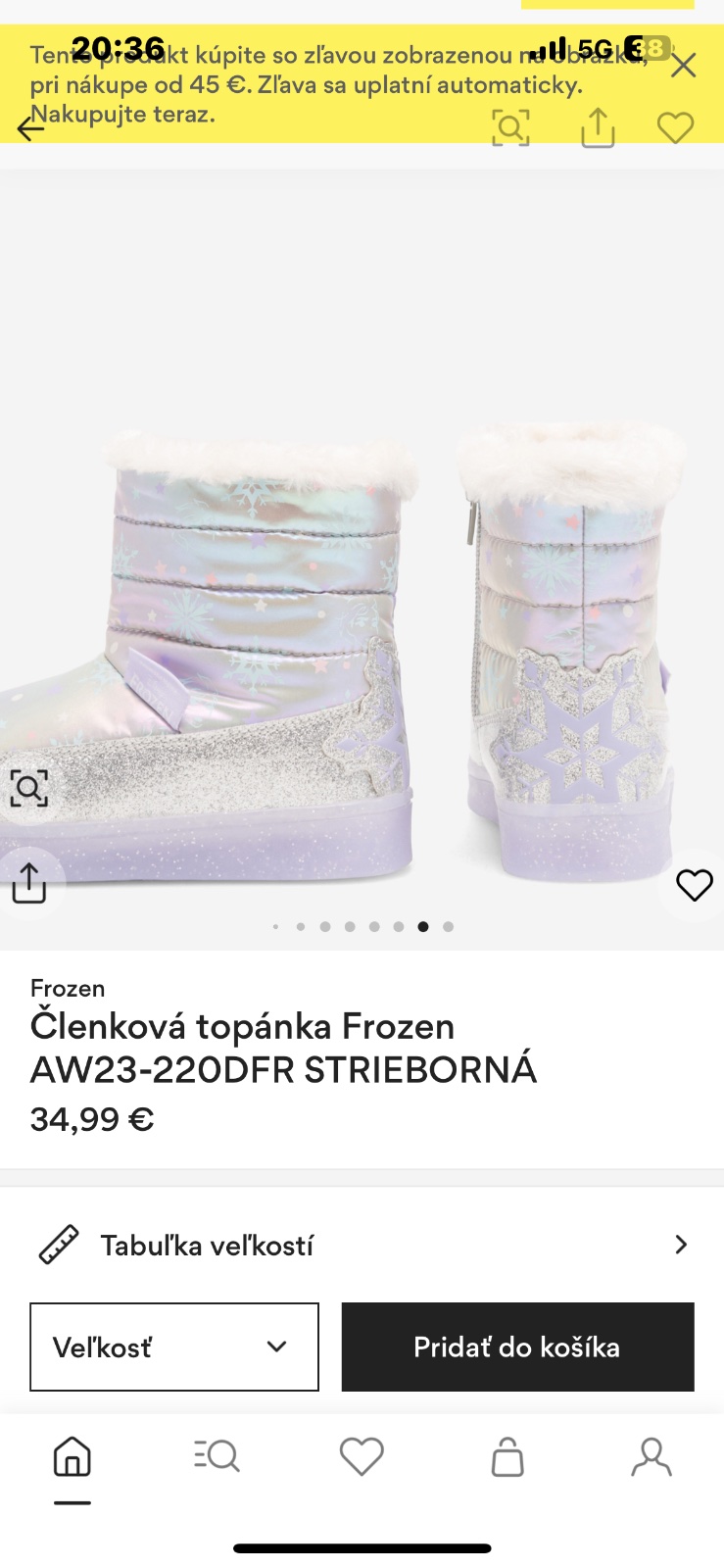Open the search and categories tab
This screenshot has width=724, height=1568.
click(x=217, y=1456)
